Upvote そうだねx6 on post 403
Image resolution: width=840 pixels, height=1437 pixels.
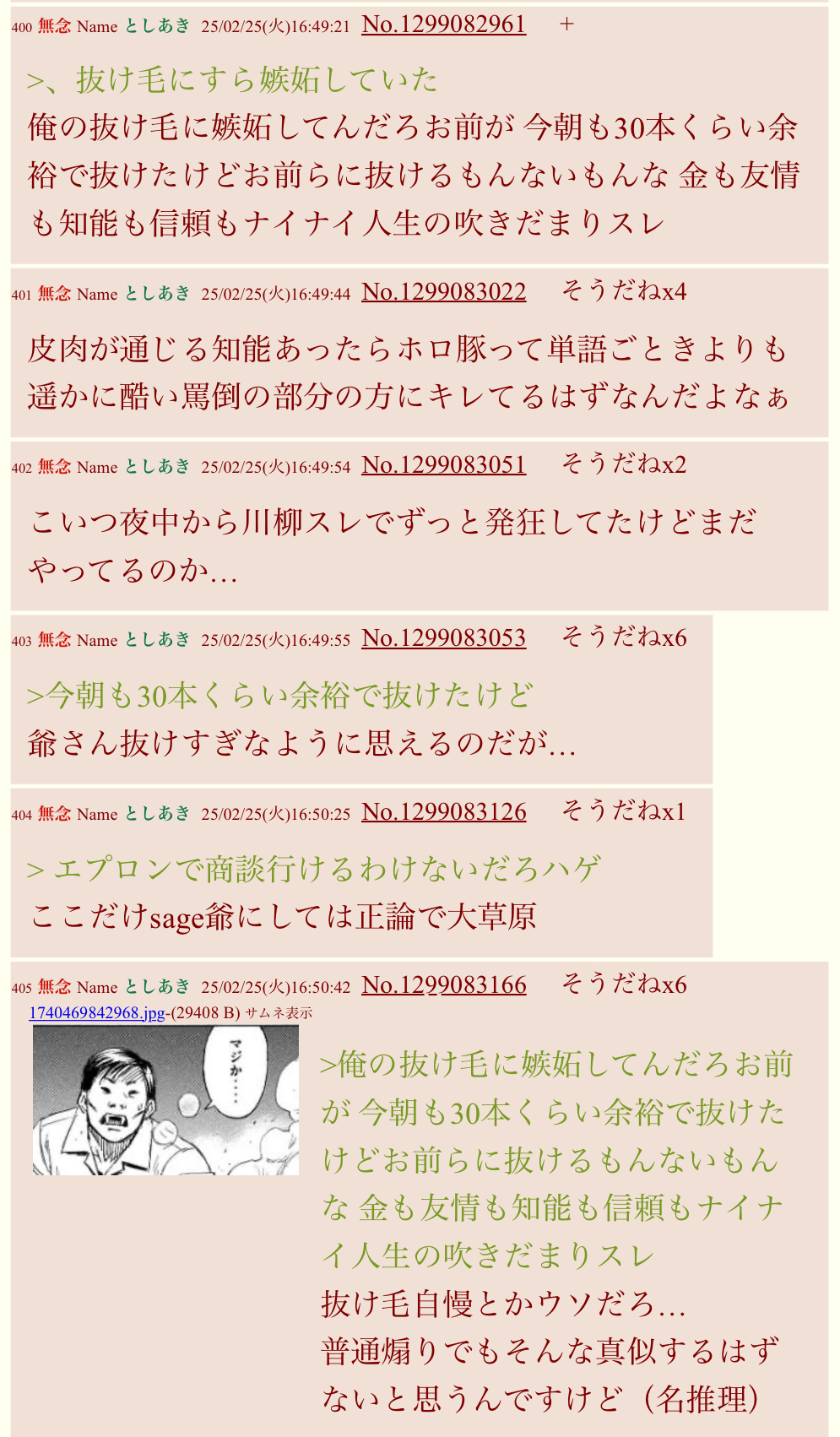point(624,637)
